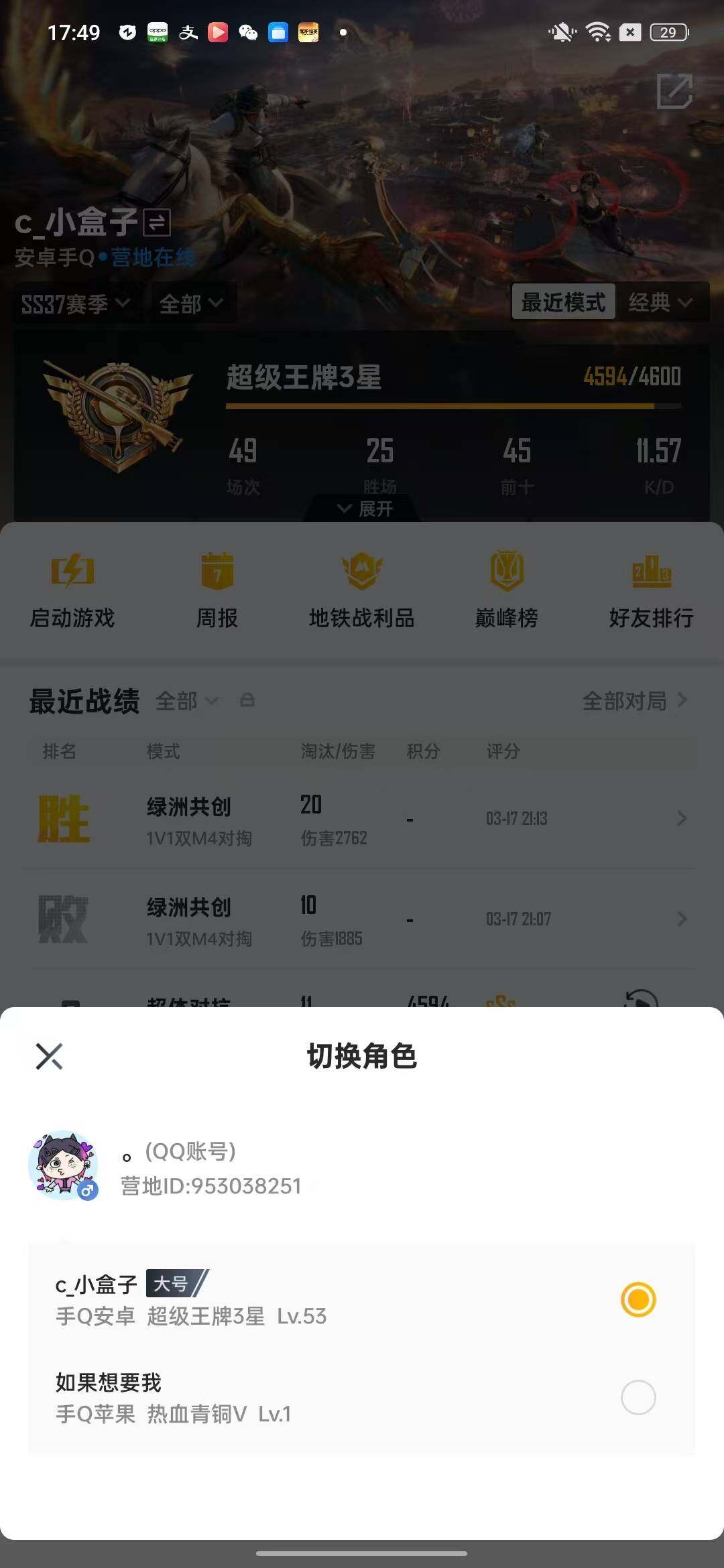
Task: Open details of the 绿洲共创 winning match
Action: click(362, 819)
